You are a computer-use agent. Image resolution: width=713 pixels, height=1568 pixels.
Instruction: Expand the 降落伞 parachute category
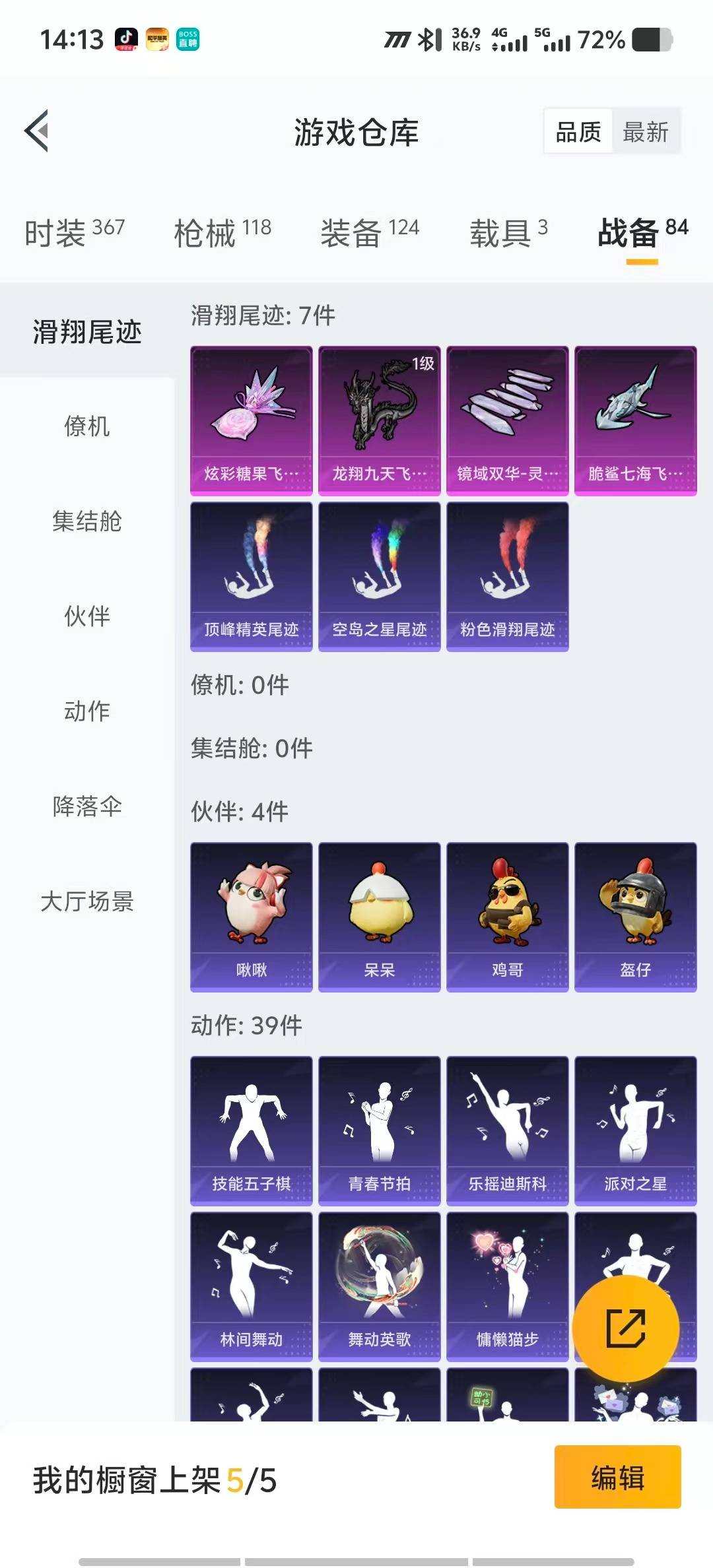[x=86, y=804]
